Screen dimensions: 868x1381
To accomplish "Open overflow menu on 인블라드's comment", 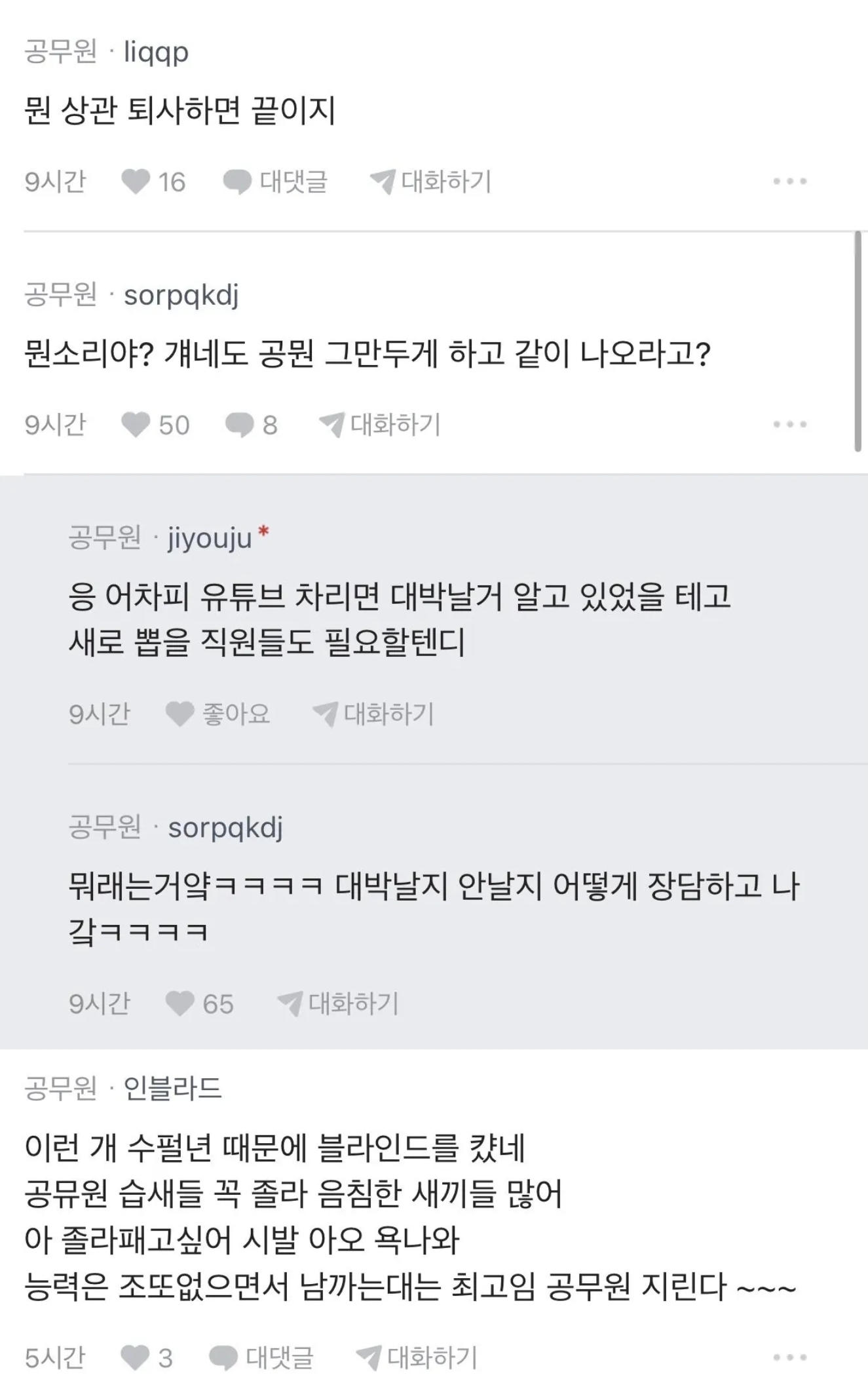I will click(x=789, y=1357).
